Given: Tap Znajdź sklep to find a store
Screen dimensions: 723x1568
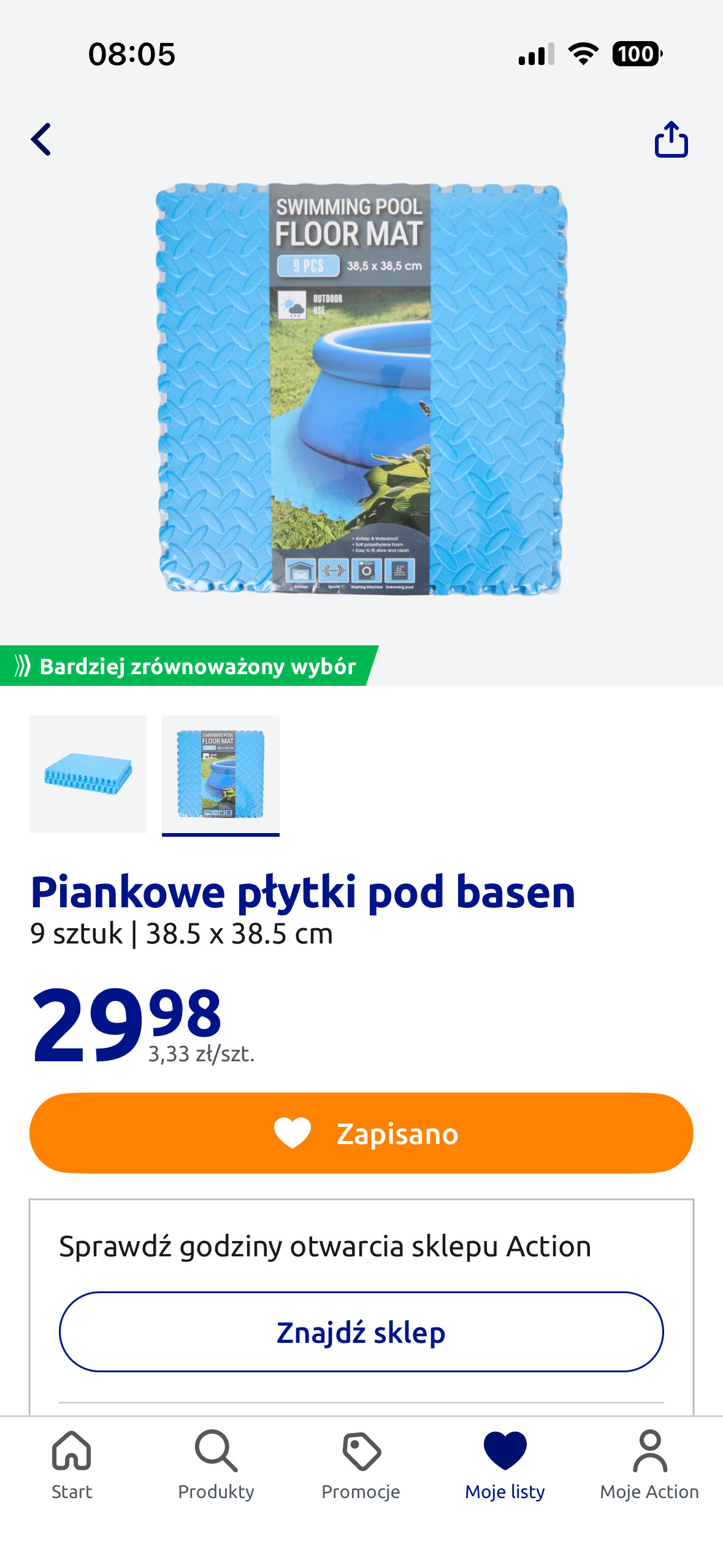Looking at the screenshot, I should click(361, 1332).
